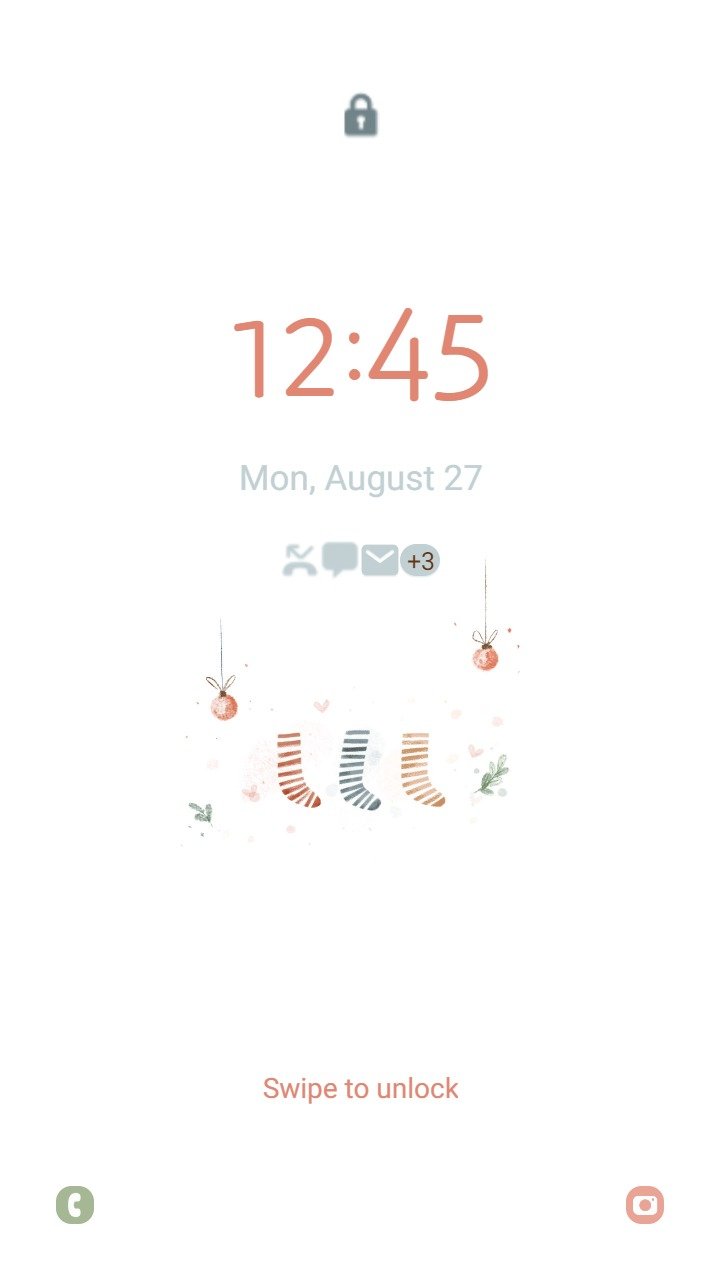Launch the camera shortcut icon
The width and height of the screenshot is (720, 1280).
pos(645,1204)
